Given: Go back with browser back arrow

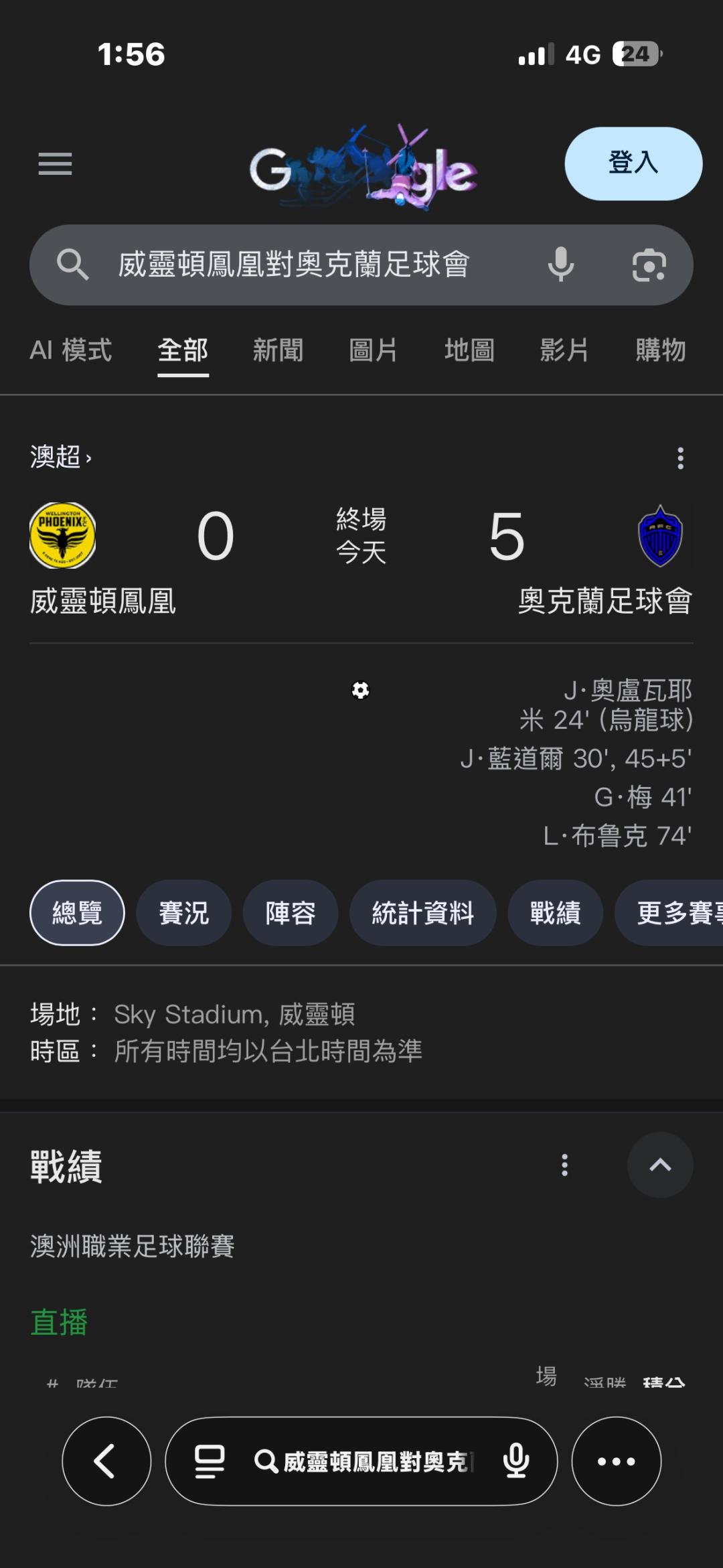Looking at the screenshot, I should 106,1461.
